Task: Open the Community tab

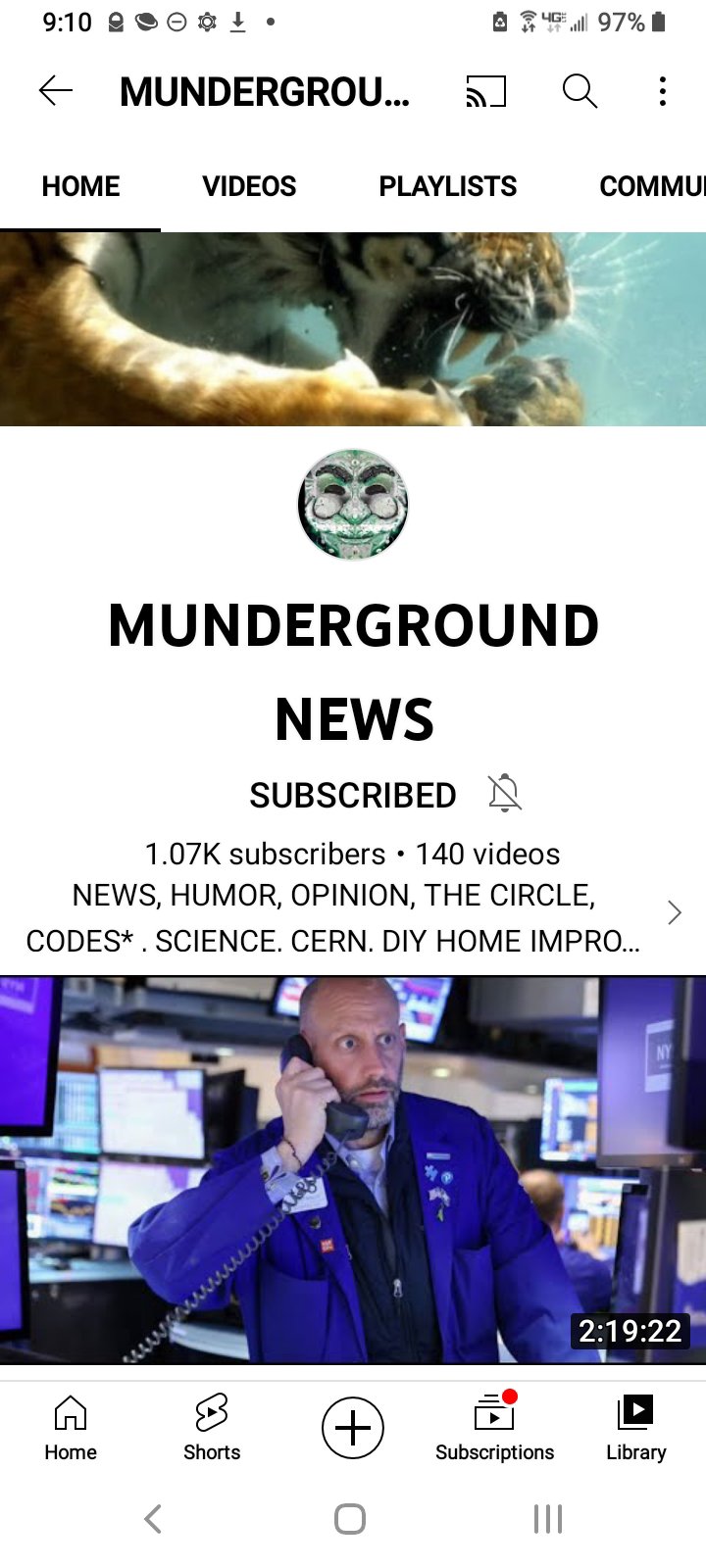Action: point(649,186)
